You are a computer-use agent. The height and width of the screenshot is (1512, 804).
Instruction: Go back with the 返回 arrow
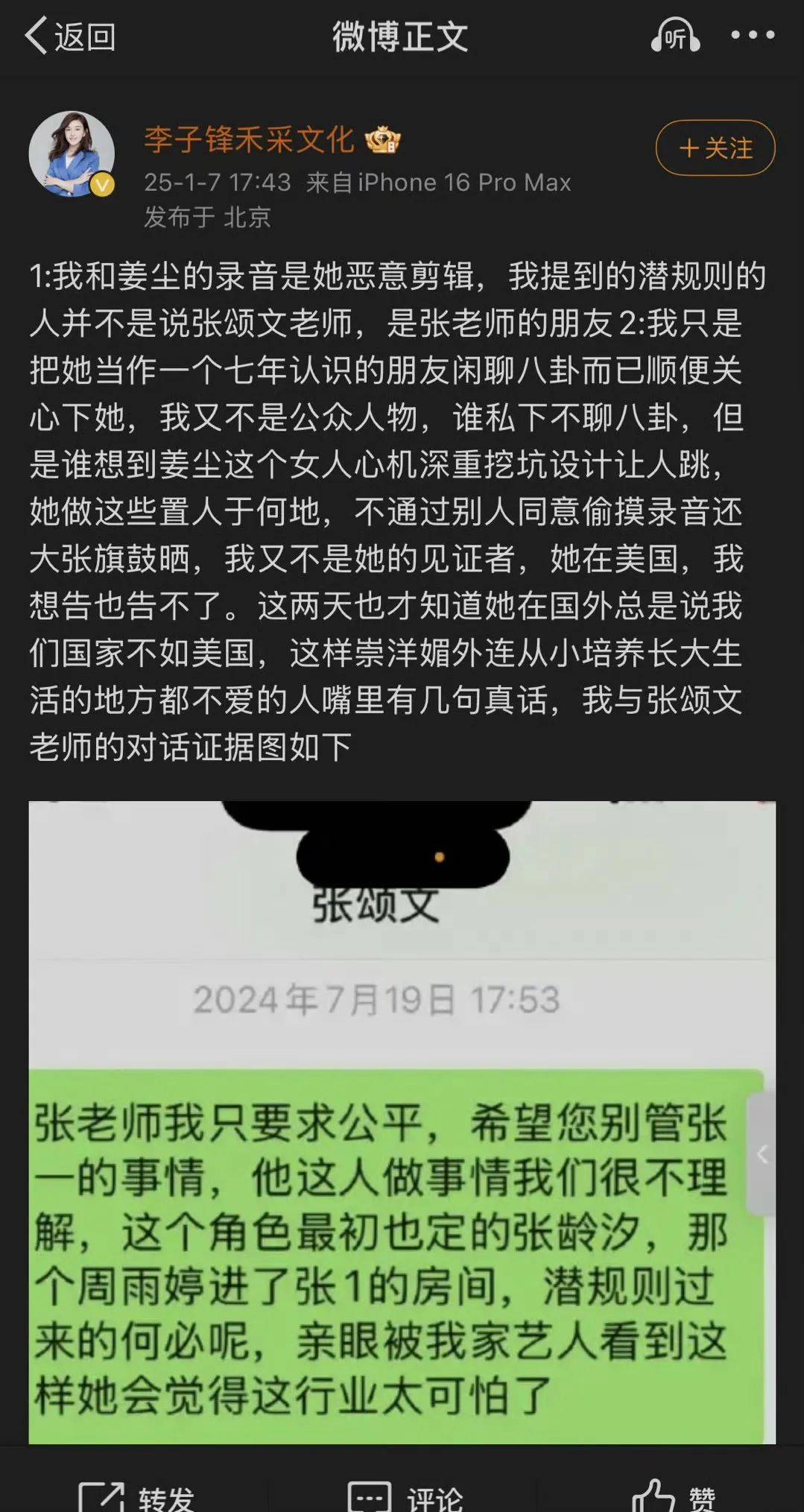pyautogui.click(x=69, y=37)
